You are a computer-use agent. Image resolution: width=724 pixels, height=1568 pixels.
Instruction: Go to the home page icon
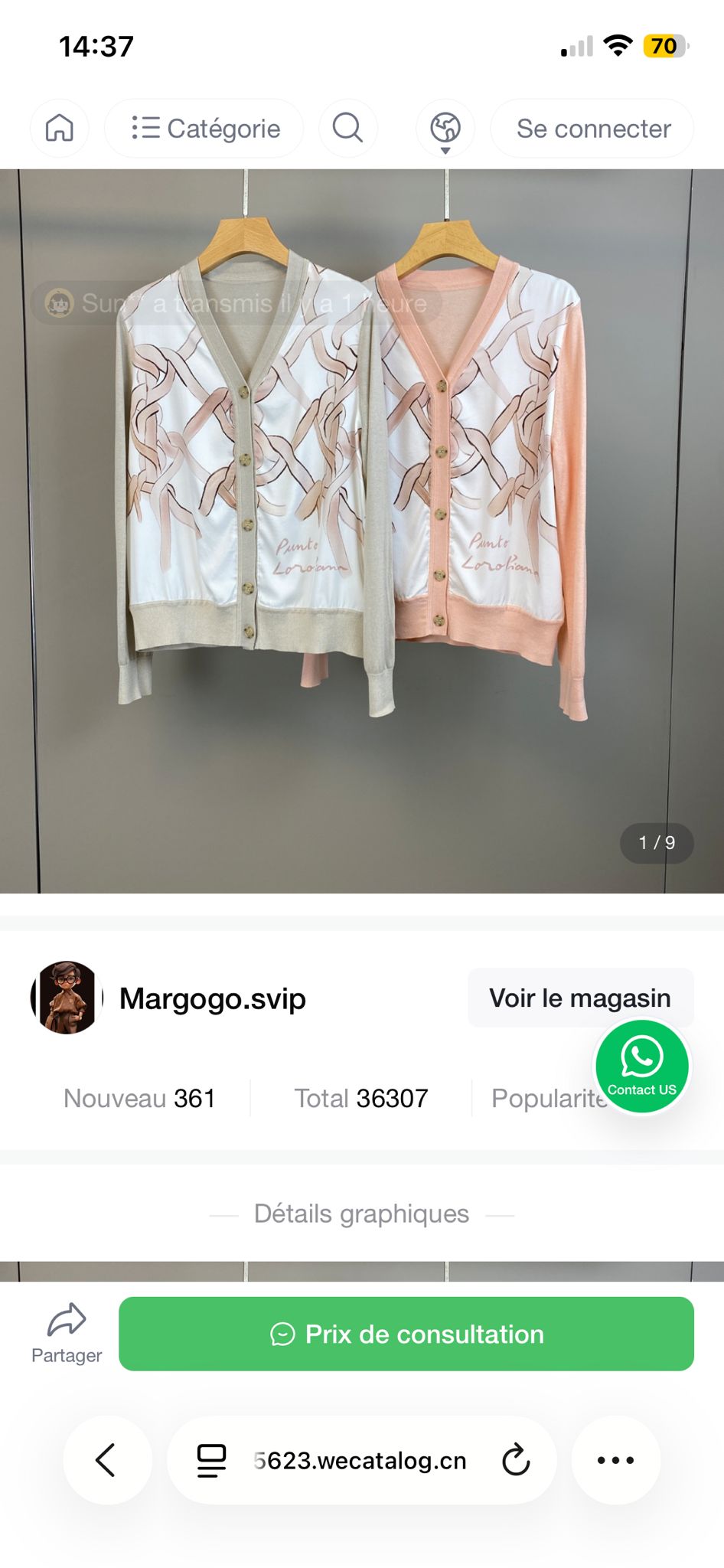pos(60,128)
